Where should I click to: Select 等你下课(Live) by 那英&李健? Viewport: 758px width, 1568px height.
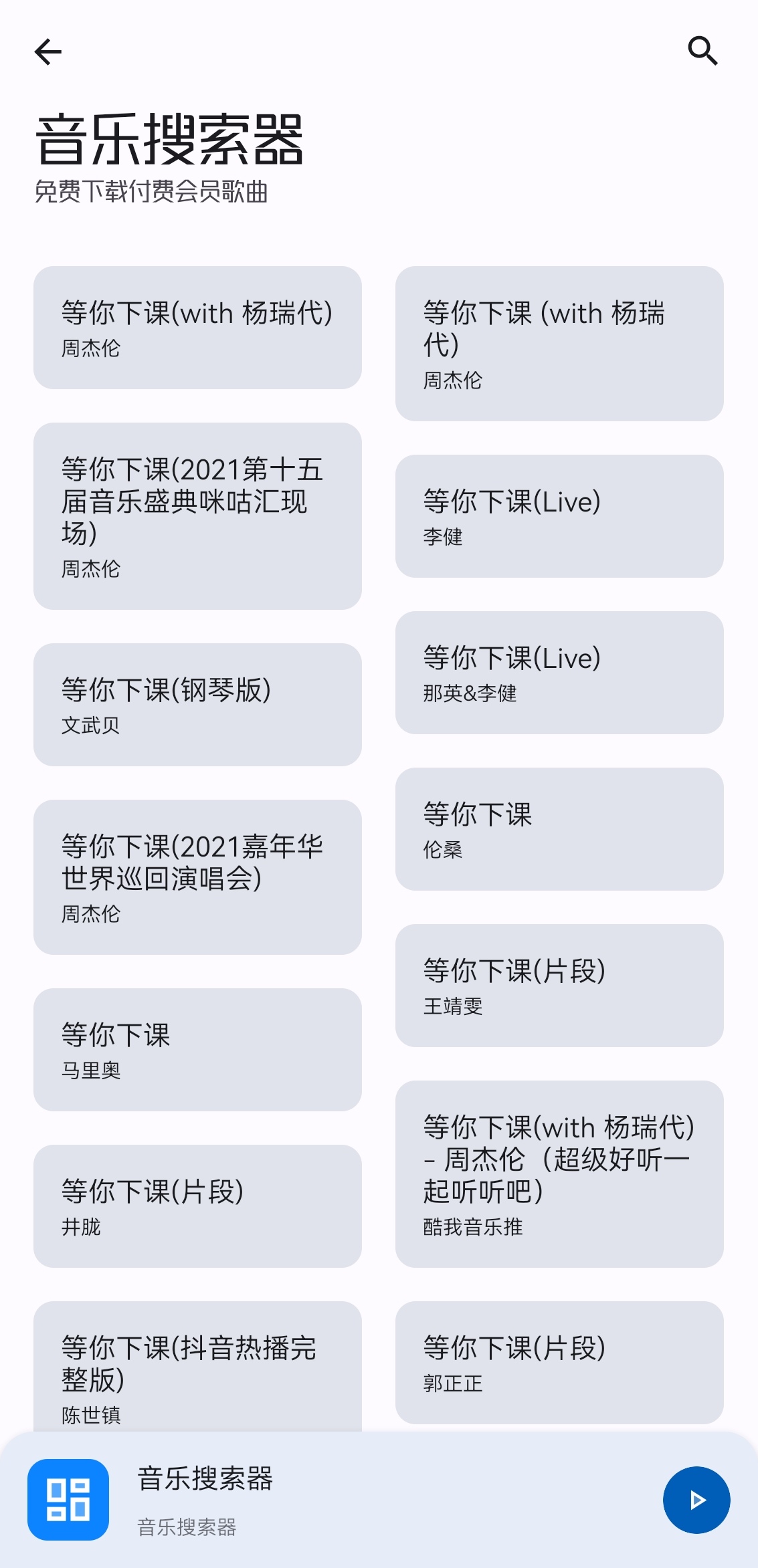click(559, 673)
